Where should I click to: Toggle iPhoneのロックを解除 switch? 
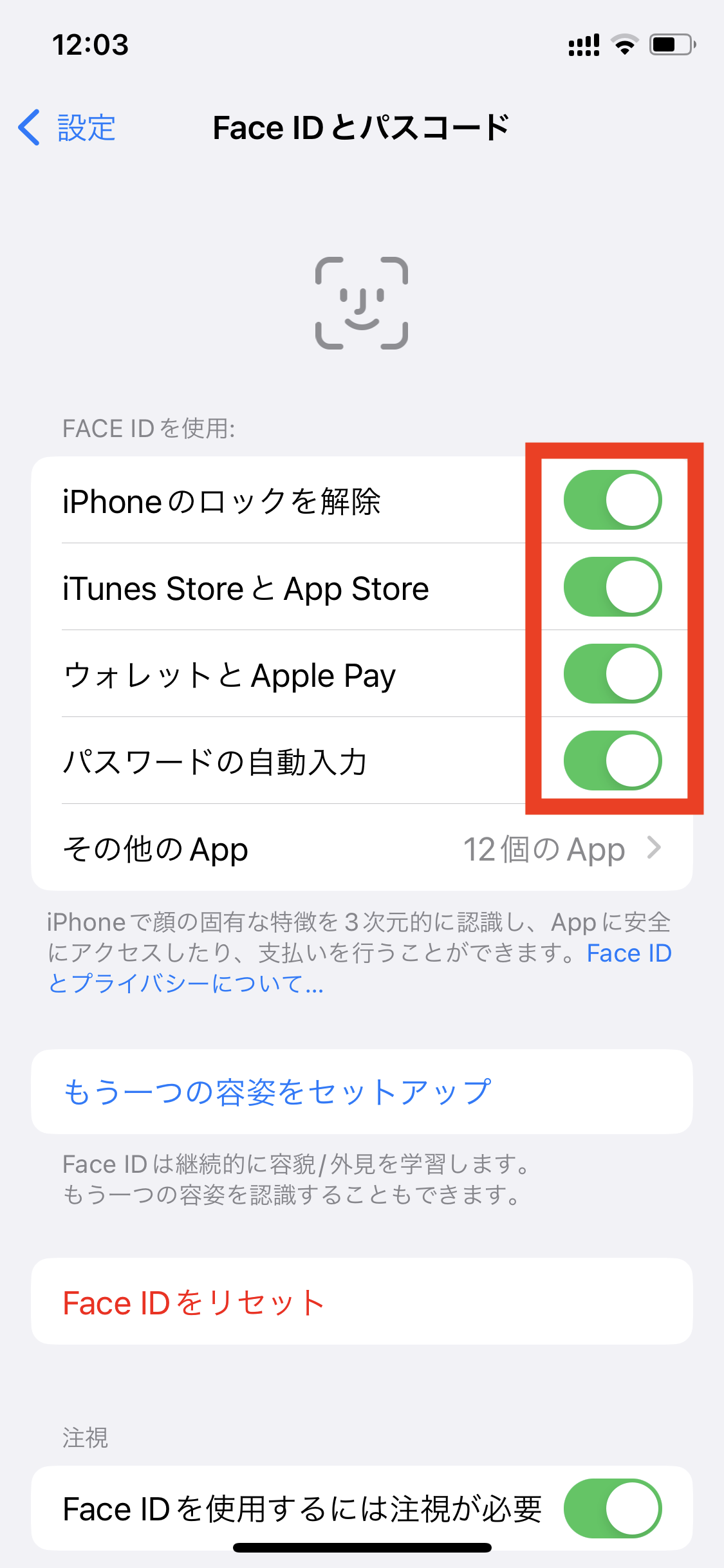click(613, 500)
